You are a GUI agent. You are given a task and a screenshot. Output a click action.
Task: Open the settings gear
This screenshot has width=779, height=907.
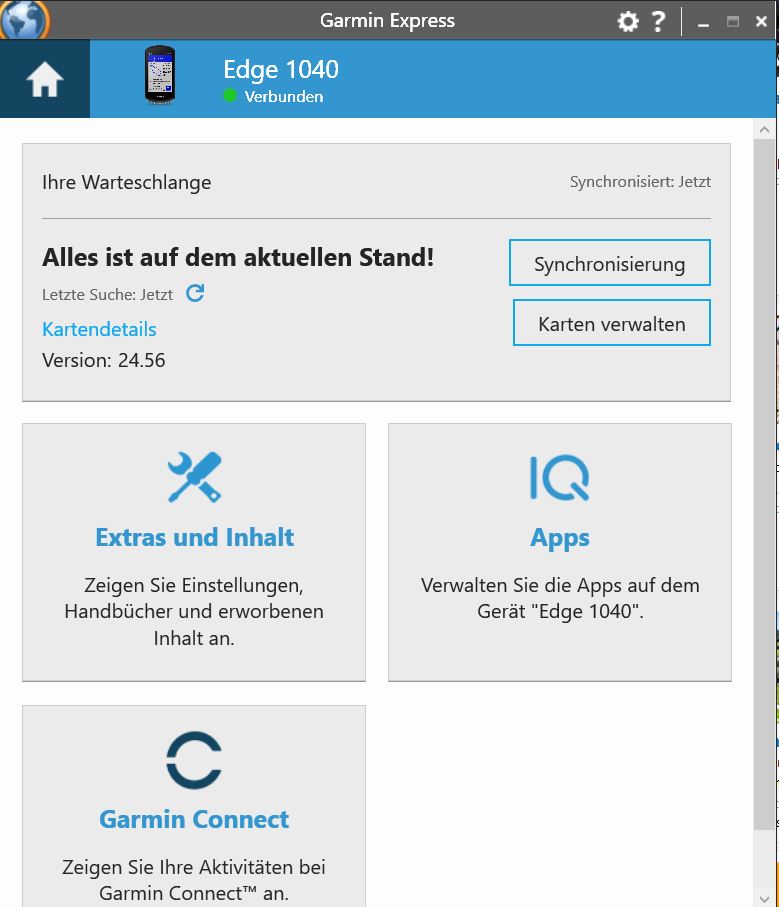[x=628, y=21]
